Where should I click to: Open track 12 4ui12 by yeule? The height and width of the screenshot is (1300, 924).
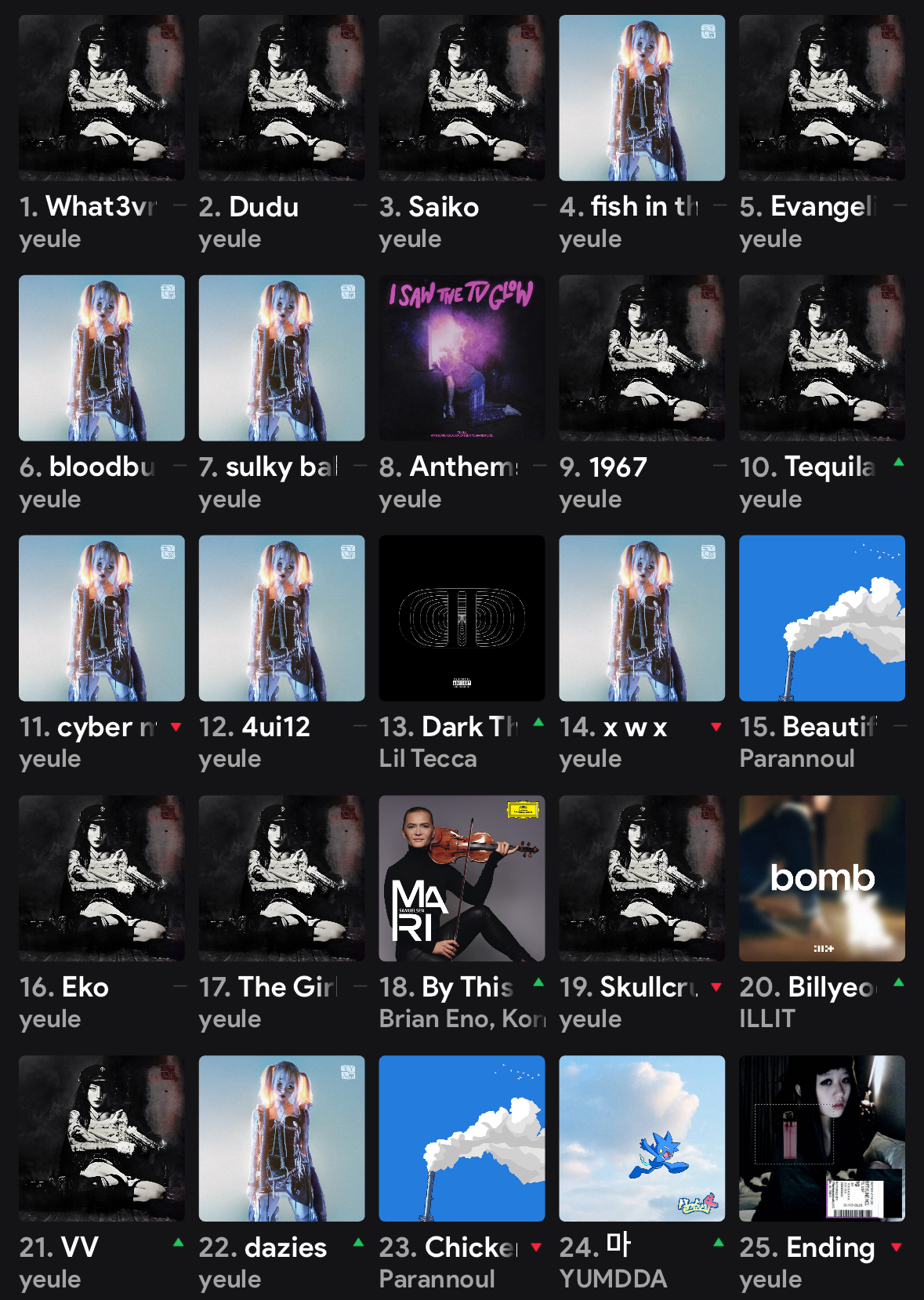(x=281, y=619)
